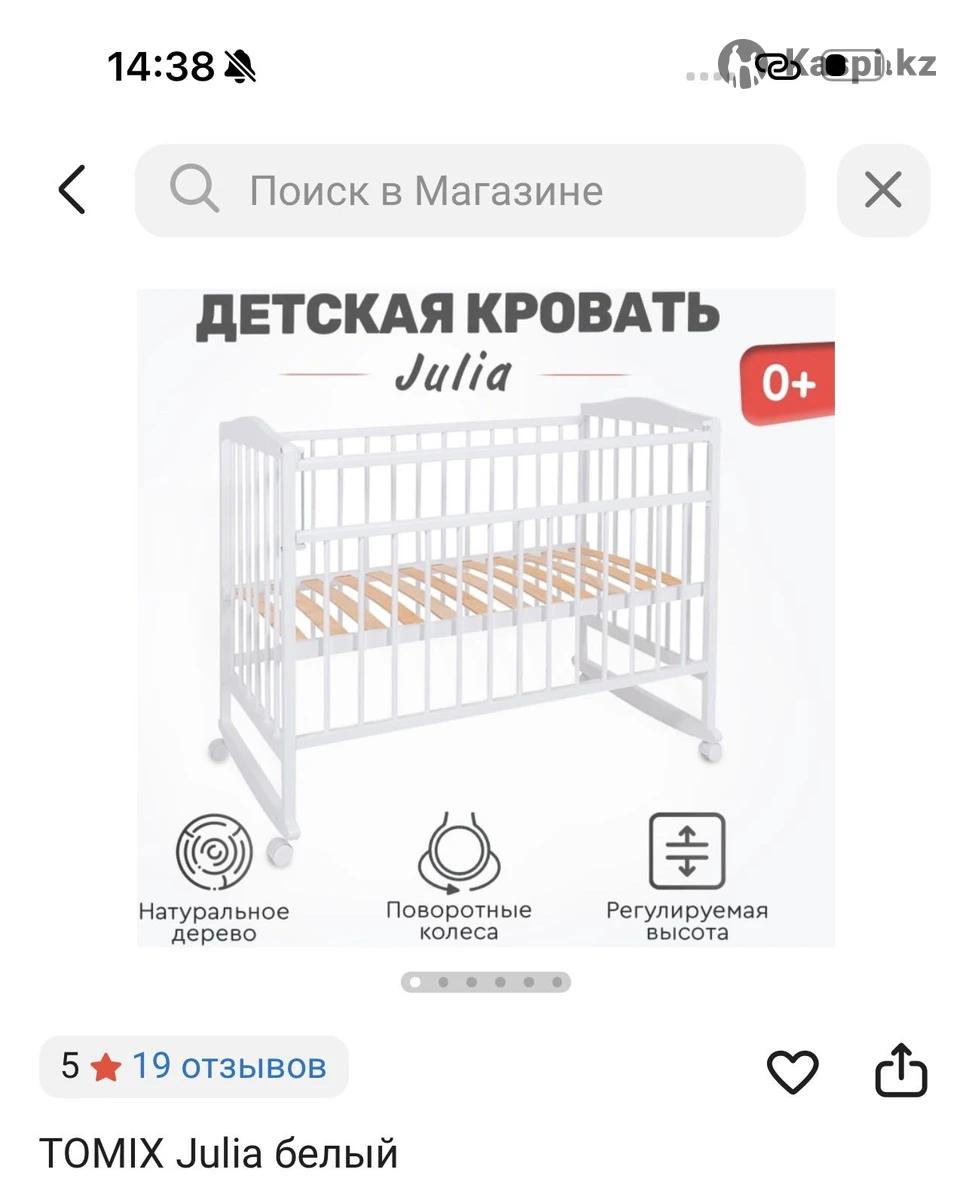Add the crib to favorites with heart
The width and height of the screenshot is (972, 1200).
point(792,1072)
